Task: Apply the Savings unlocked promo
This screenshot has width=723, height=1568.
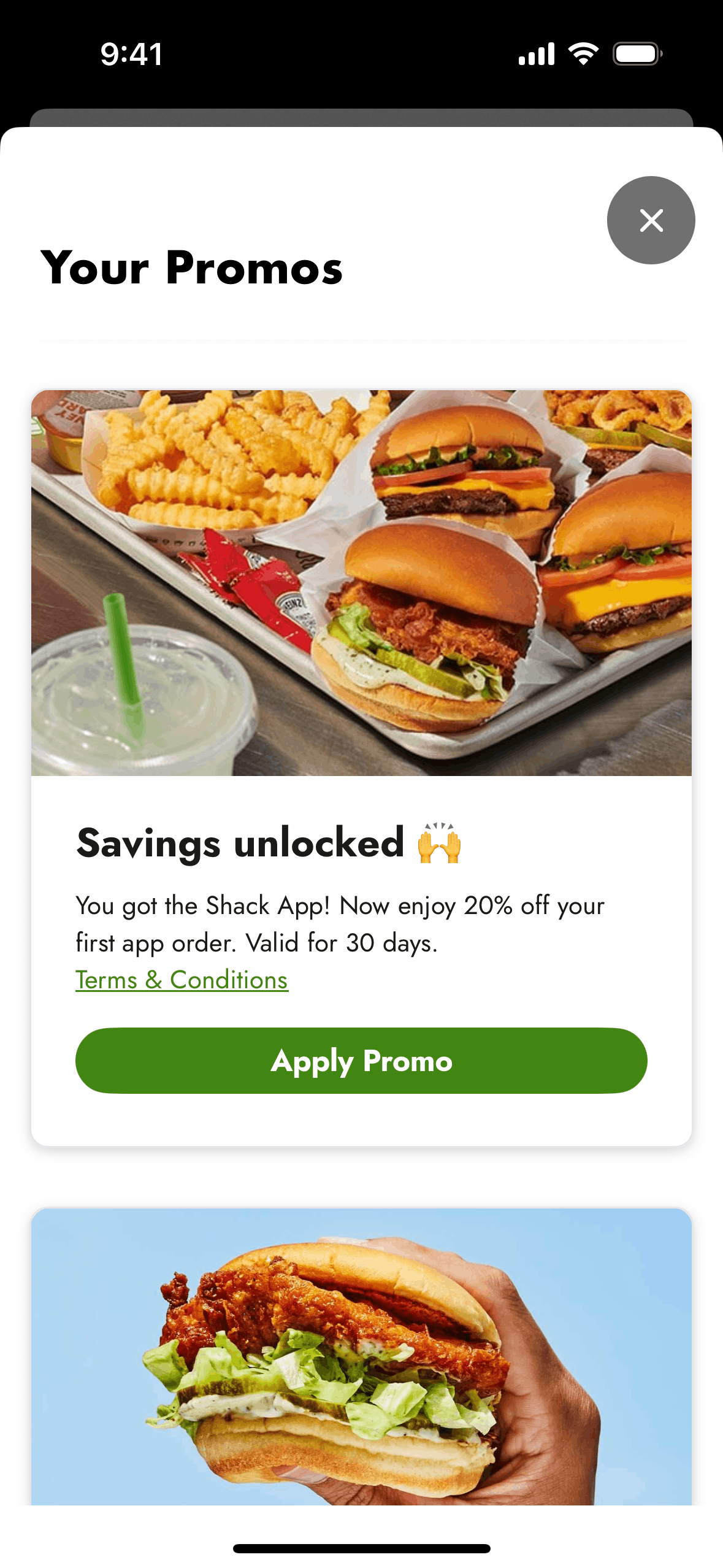Action: coord(361,1061)
